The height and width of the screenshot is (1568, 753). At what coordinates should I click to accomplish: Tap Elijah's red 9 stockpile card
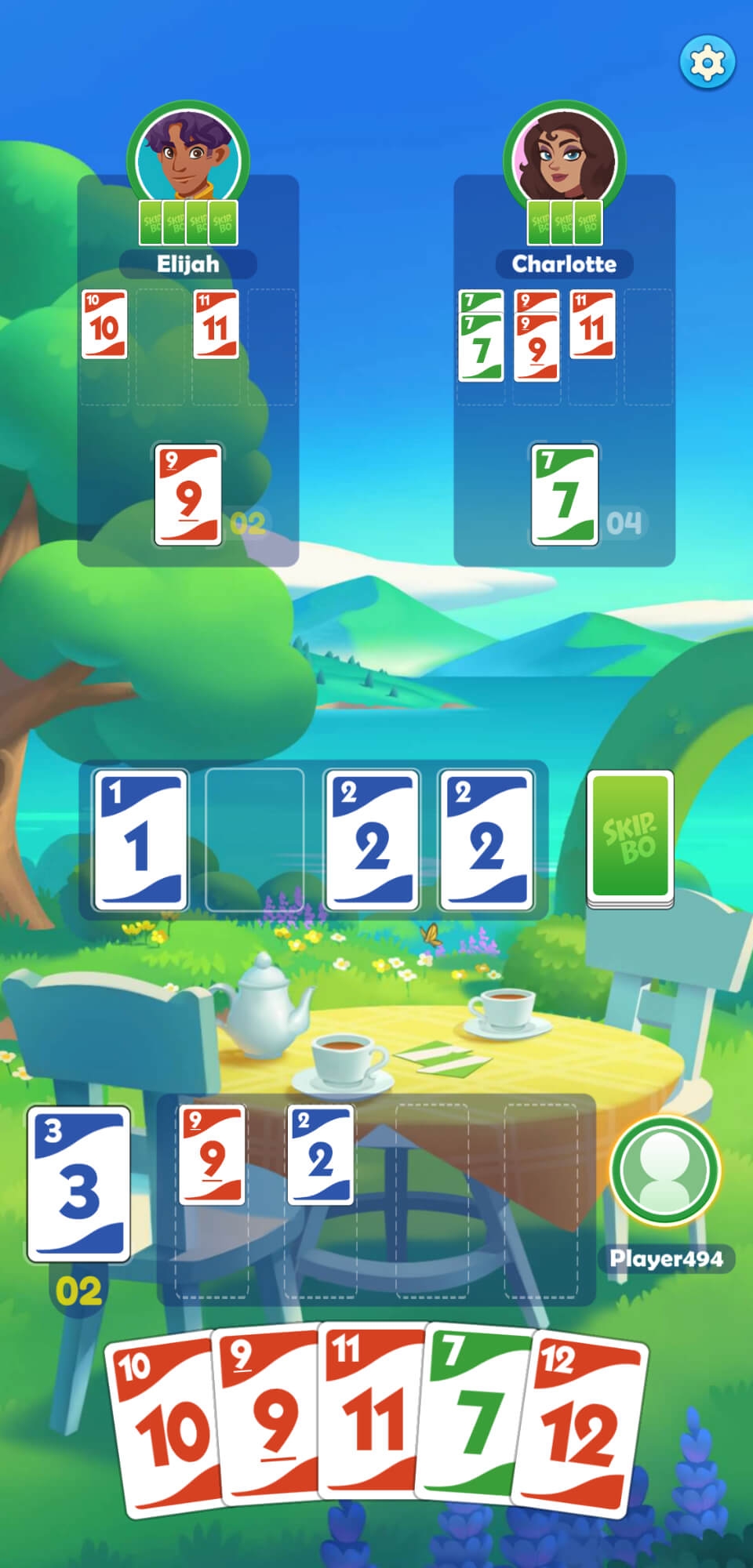(x=189, y=495)
